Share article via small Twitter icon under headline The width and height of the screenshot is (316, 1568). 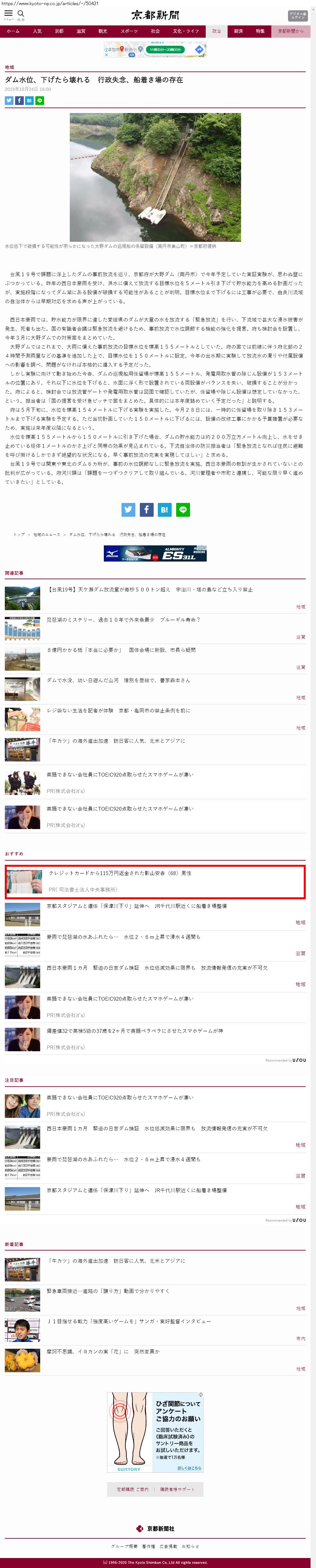(x=9, y=100)
